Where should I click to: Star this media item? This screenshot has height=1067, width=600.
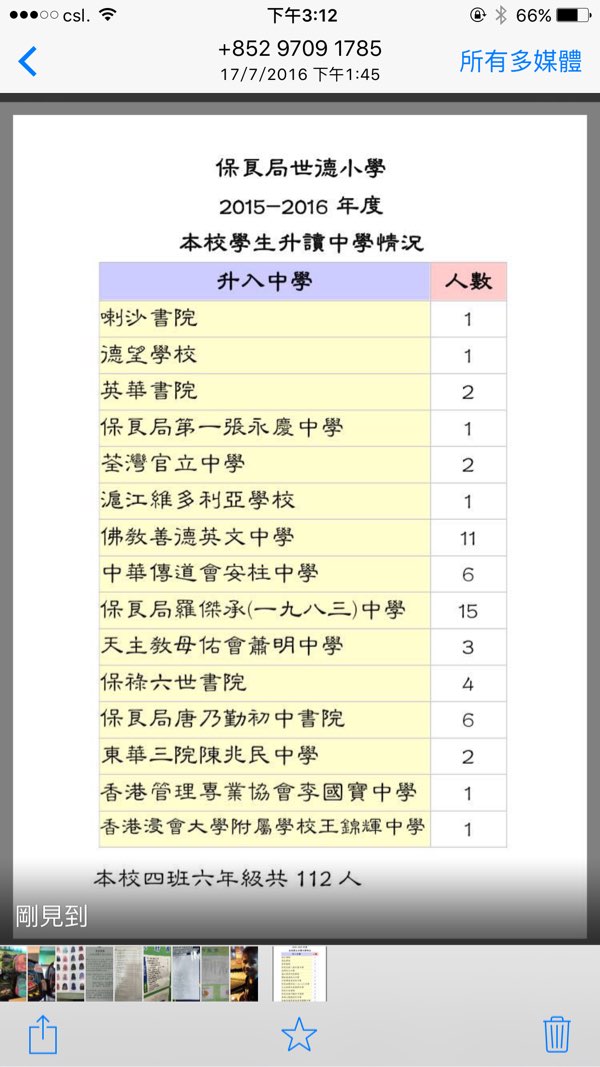[299, 1034]
